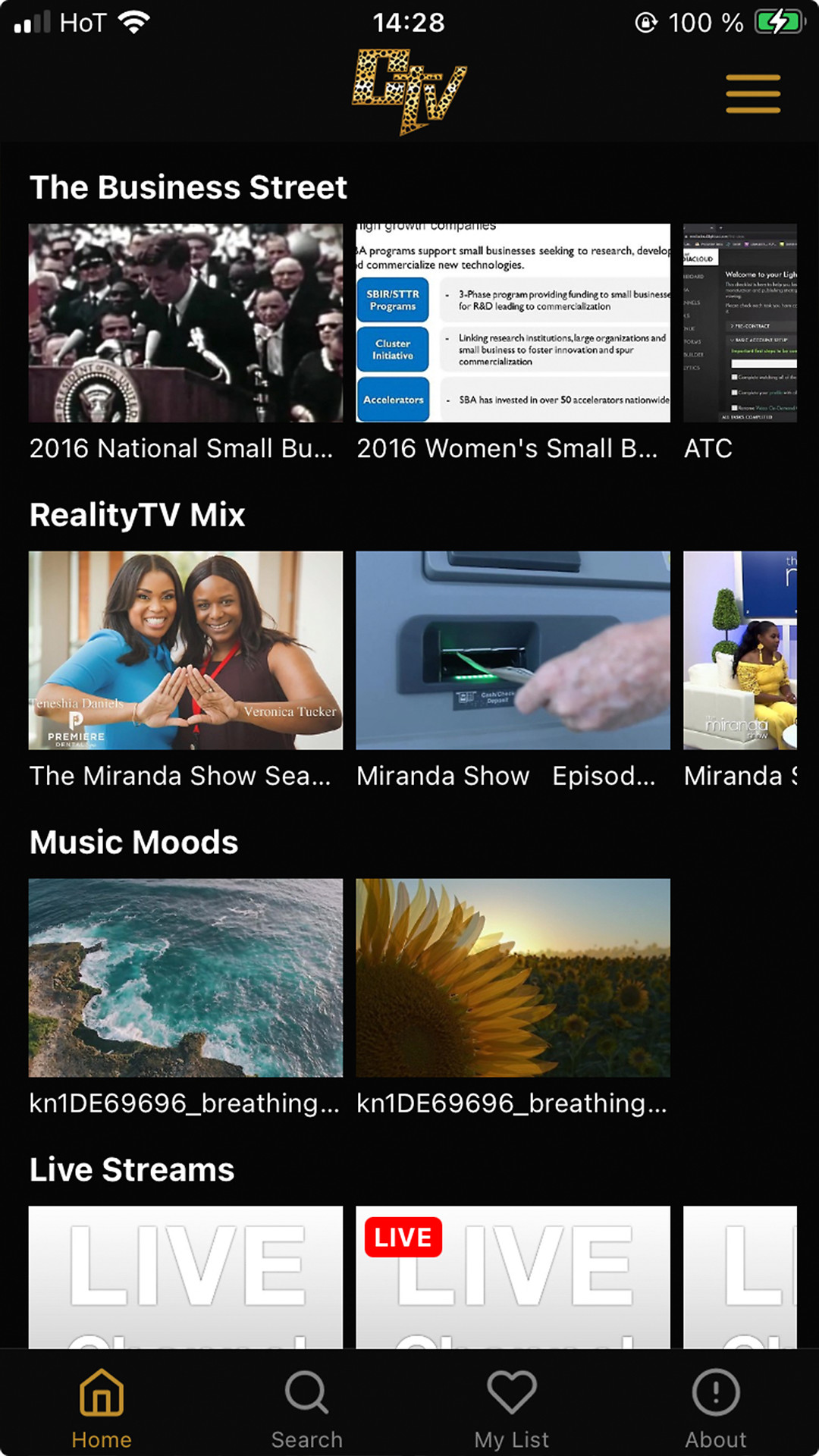Open 2016 Women's Small Business video

click(x=513, y=323)
